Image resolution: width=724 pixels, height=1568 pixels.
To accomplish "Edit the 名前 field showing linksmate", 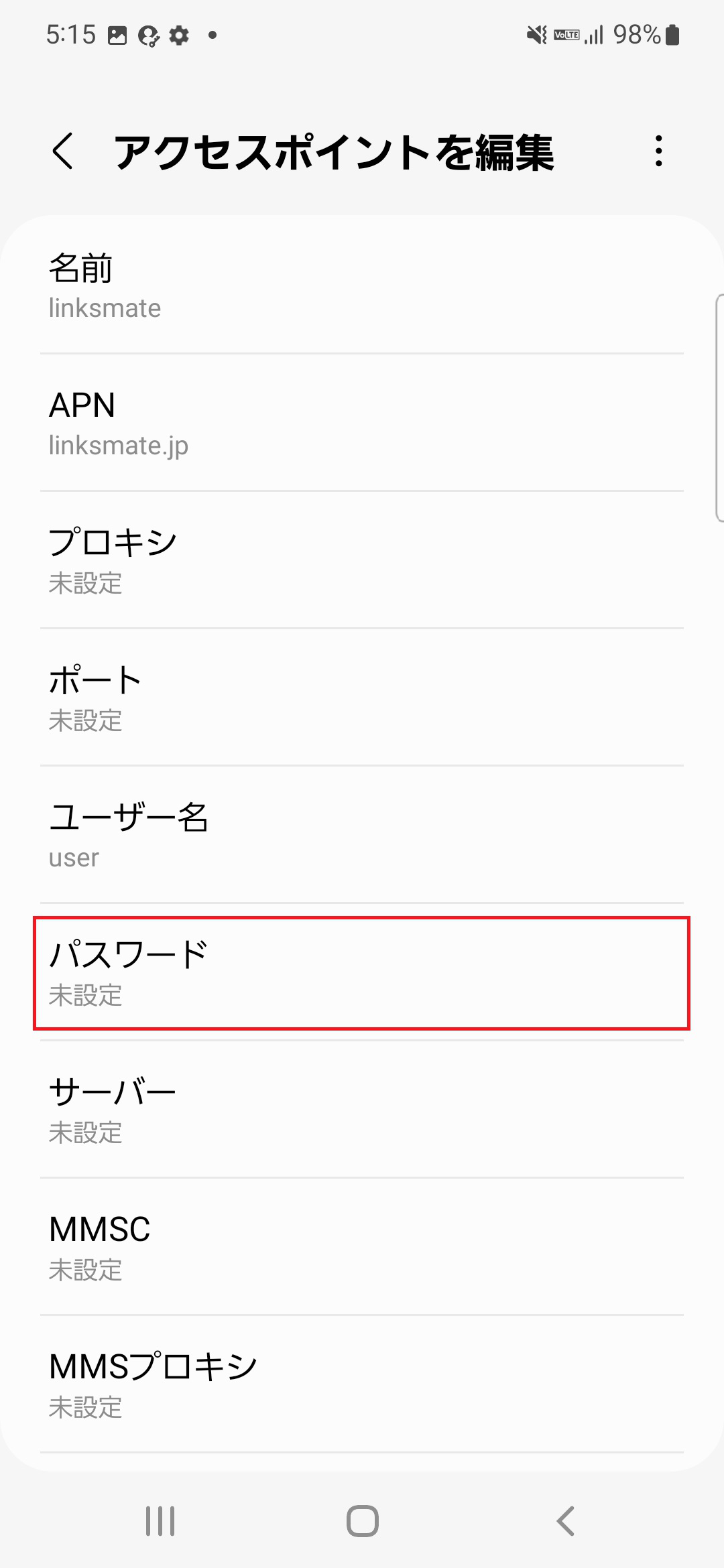I will pyautogui.click(x=362, y=287).
